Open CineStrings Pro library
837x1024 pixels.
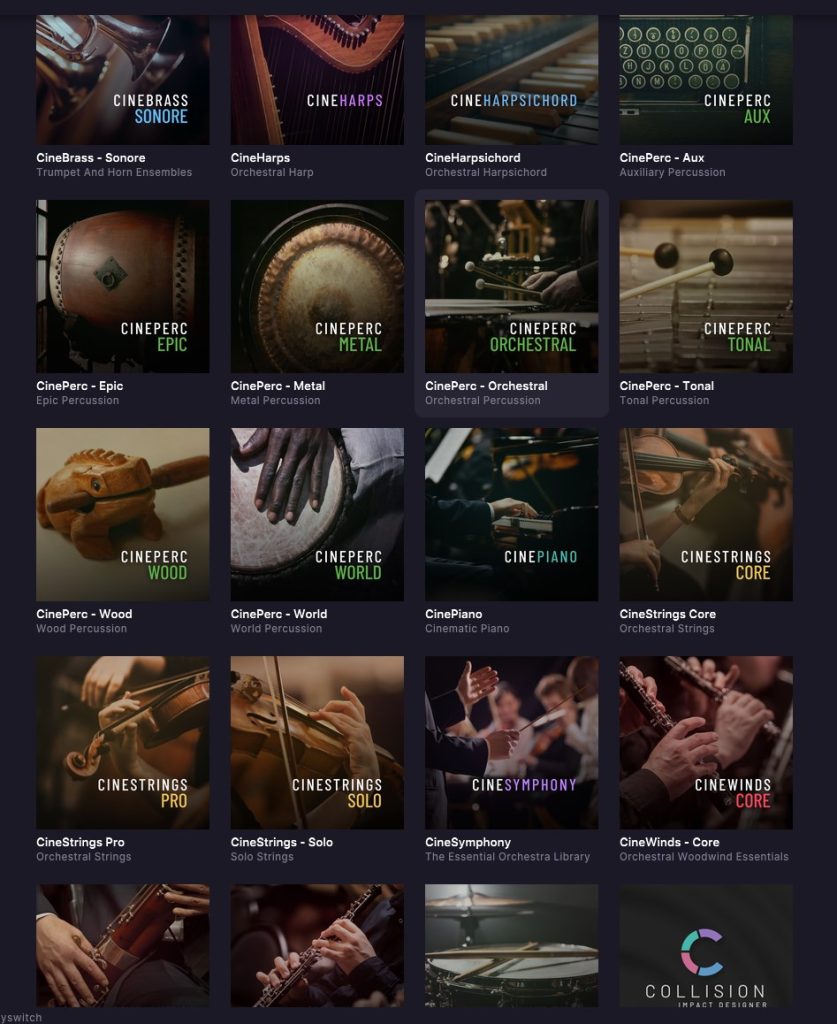coord(122,742)
